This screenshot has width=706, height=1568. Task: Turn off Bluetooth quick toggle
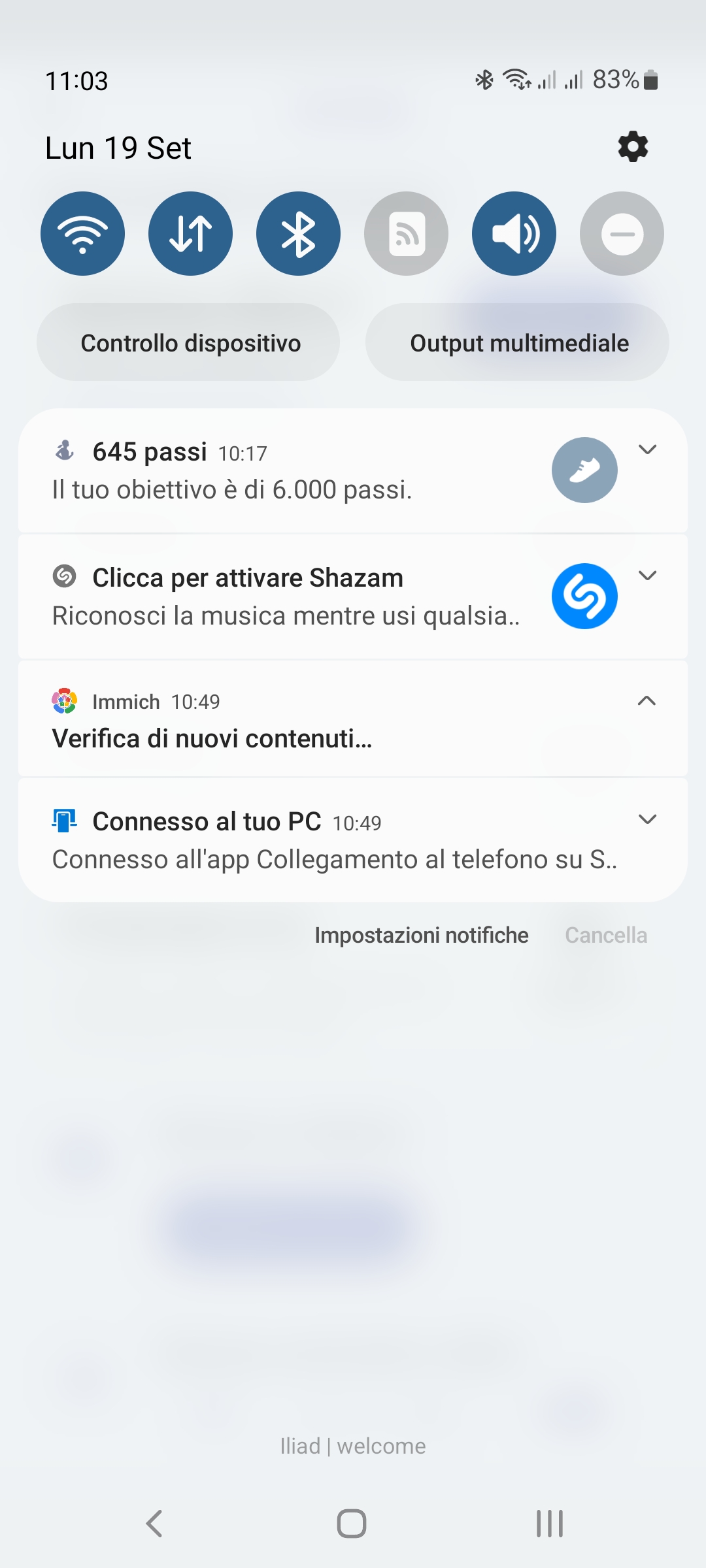tap(298, 233)
